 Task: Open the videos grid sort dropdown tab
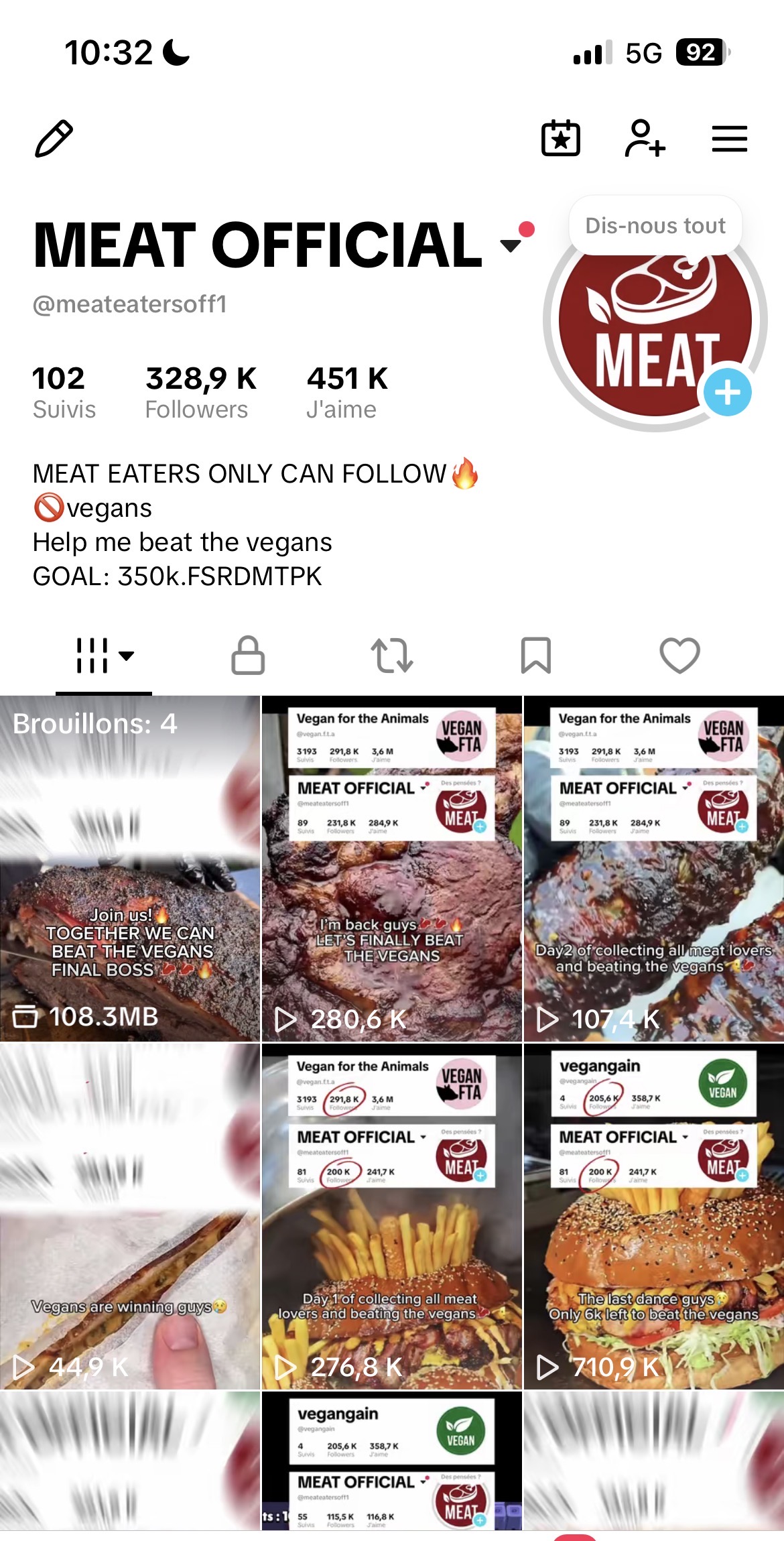click(104, 655)
